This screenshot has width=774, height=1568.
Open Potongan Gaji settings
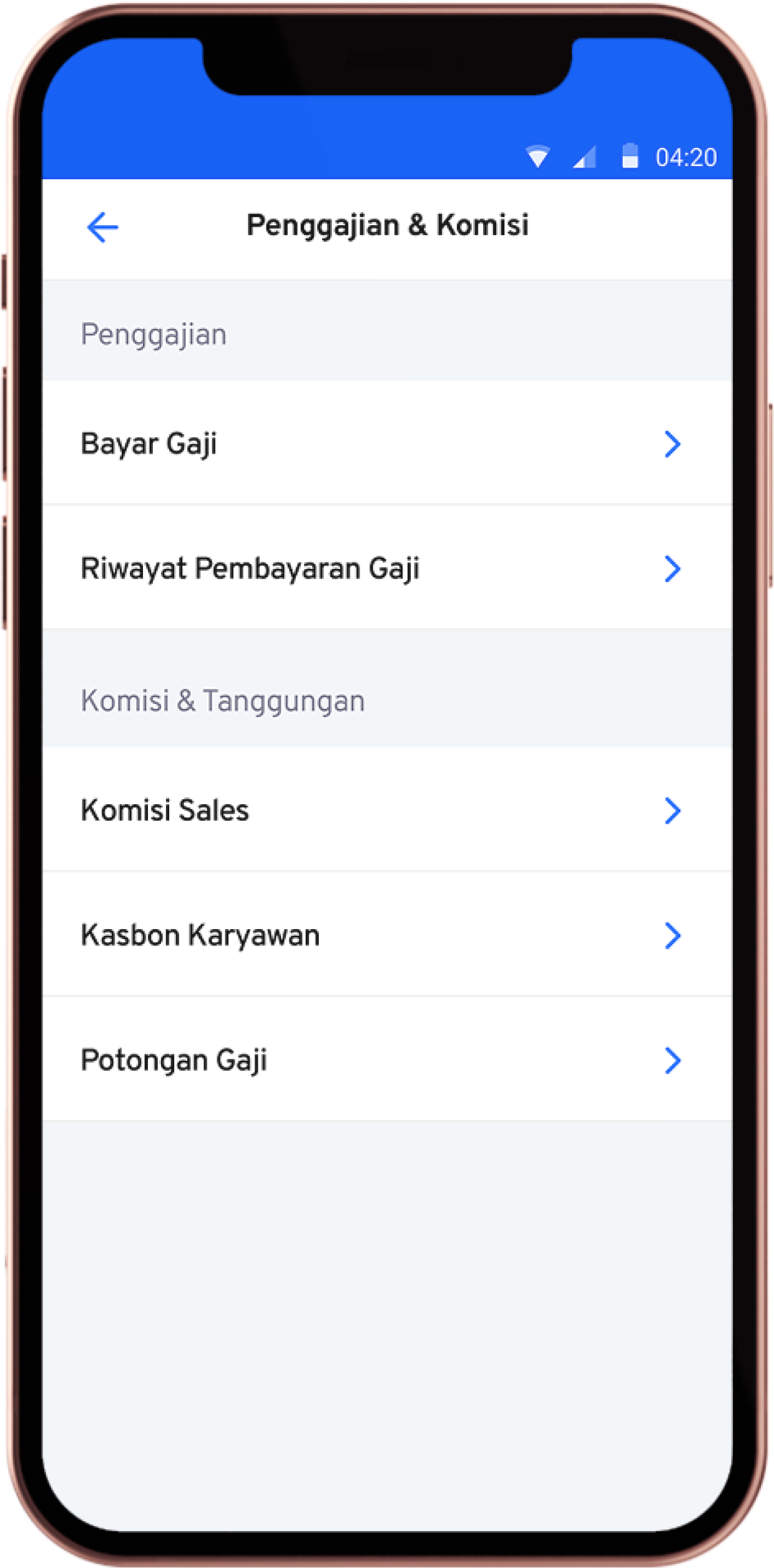click(x=387, y=1059)
